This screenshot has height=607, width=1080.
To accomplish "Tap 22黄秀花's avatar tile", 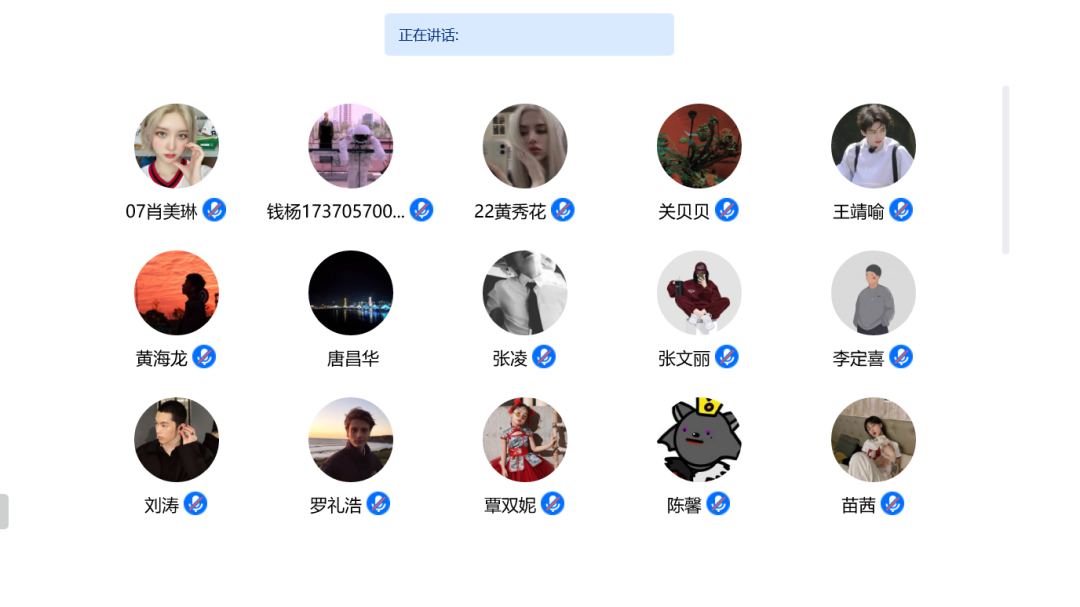I will click(x=525, y=146).
